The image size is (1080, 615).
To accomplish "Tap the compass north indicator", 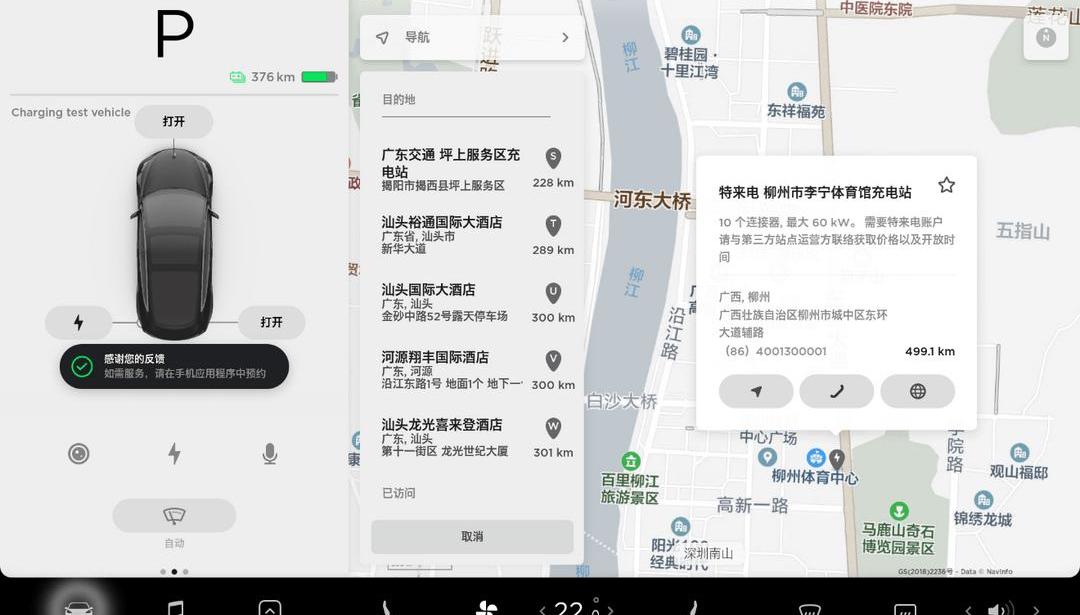I will coord(1046,38).
